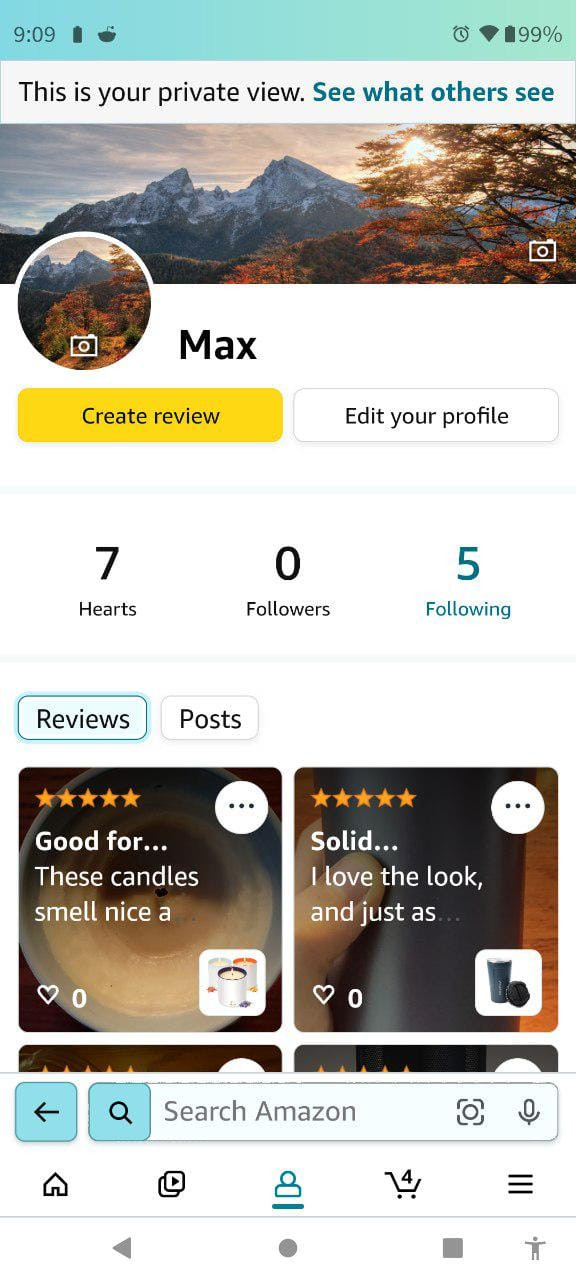The height and width of the screenshot is (1280, 576).
Task: Open the tumbler product thumbnail on 'Solid...' review
Action: click(508, 983)
